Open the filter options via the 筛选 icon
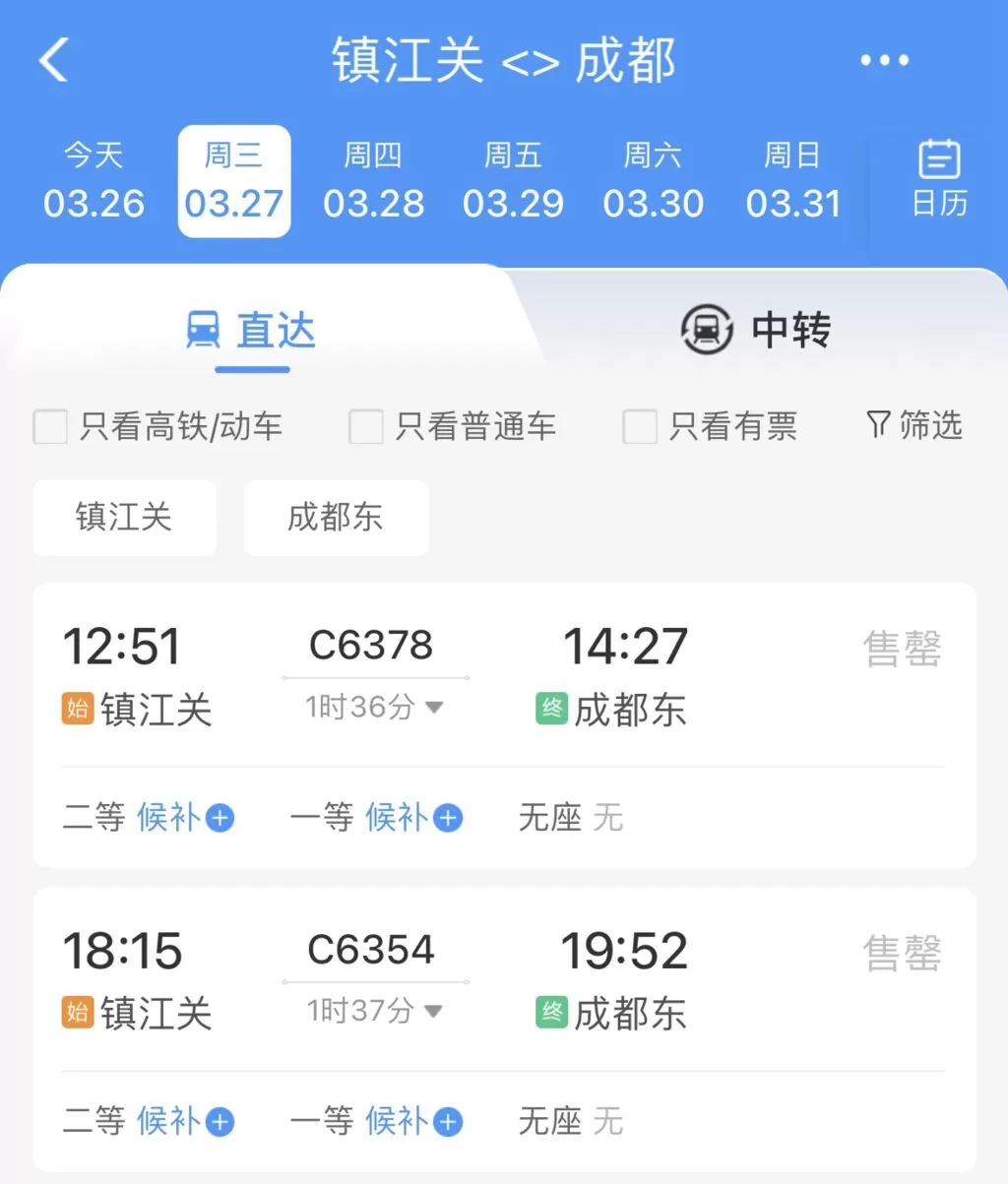 click(912, 426)
